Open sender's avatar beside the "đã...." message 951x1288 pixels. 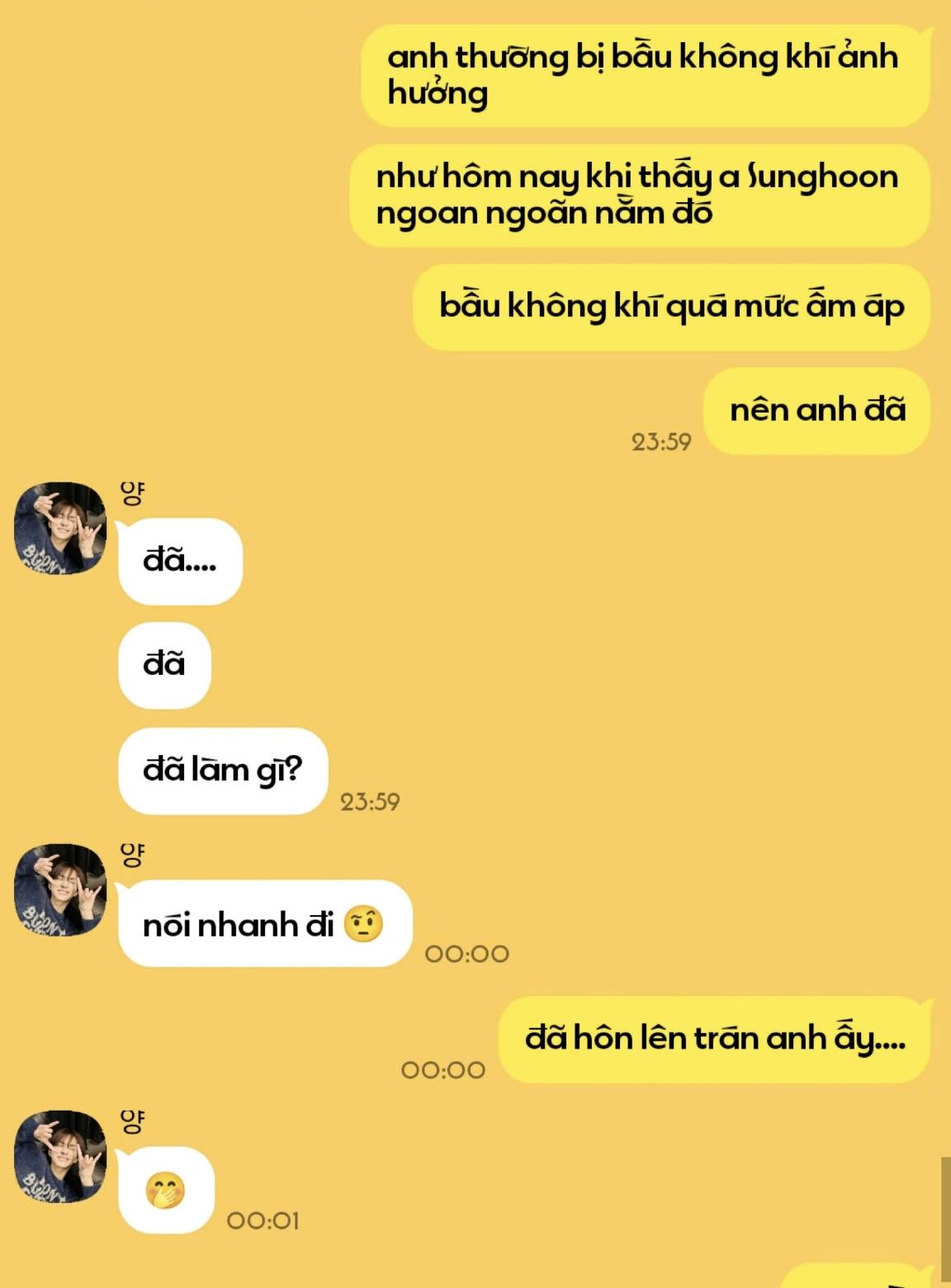point(60,528)
